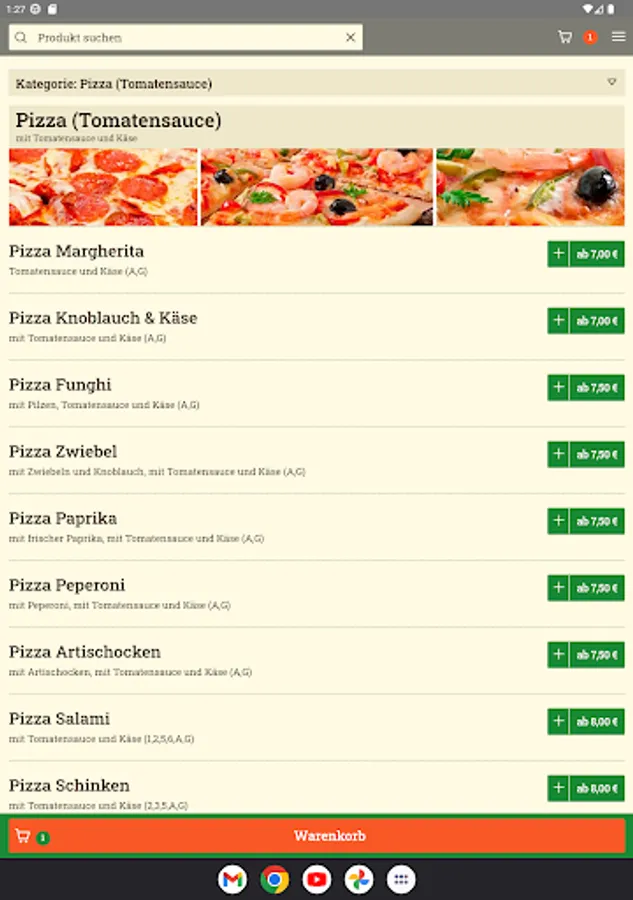Add Pizza Salami using the plus button
The height and width of the screenshot is (900, 633).
[x=558, y=721]
